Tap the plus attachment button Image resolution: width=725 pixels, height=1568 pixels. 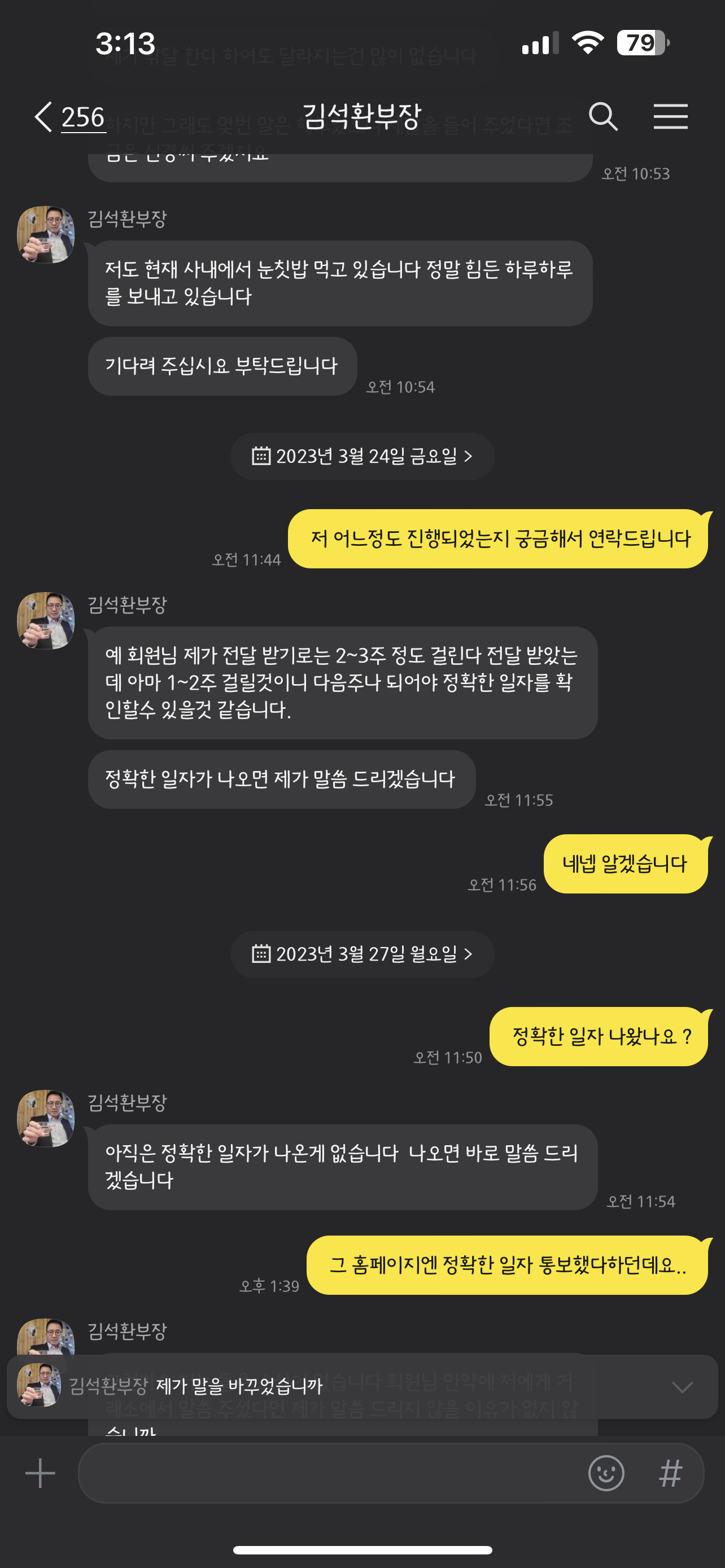40,1473
